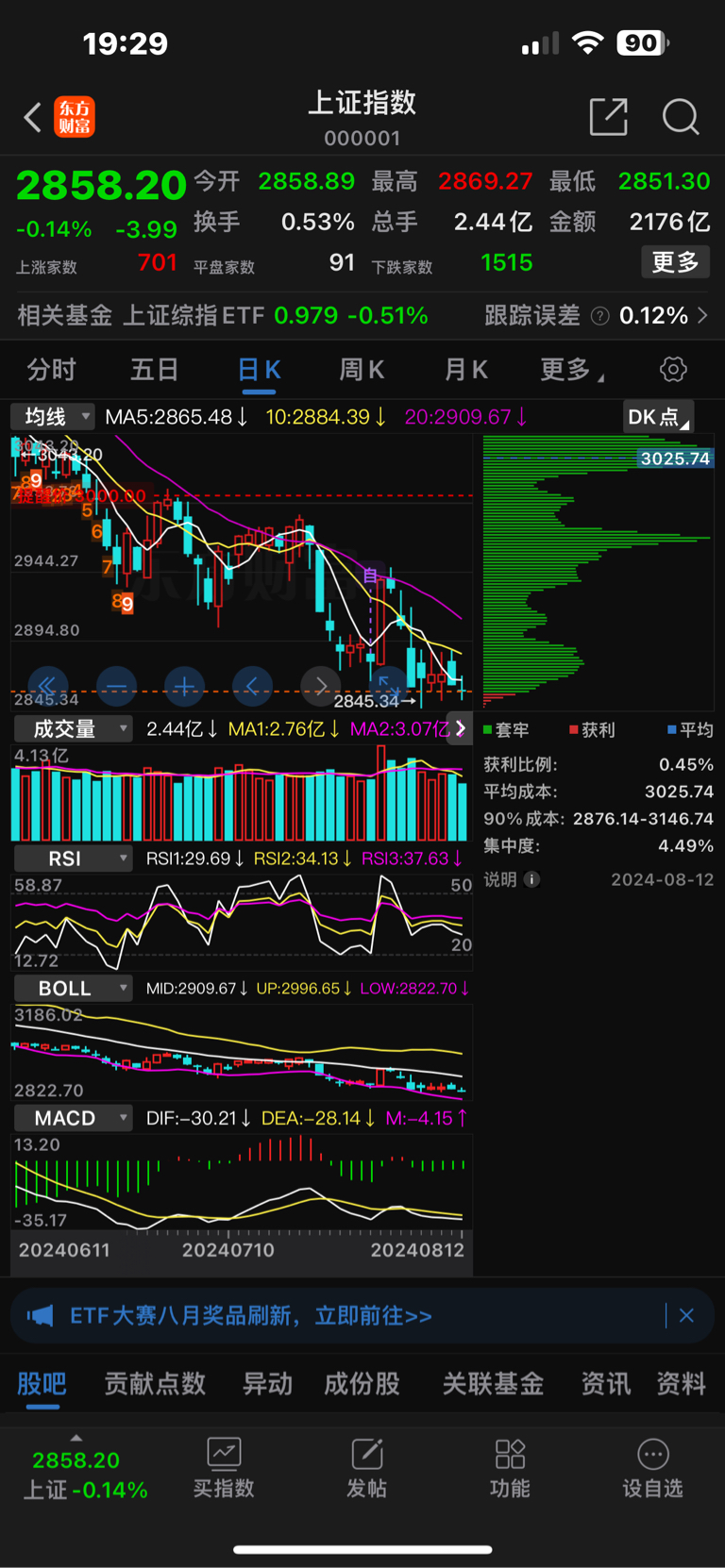Switch to the 周K weekly chart tab
This screenshot has height=1568, width=725.
pyautogui.click(x=362, y=370)
